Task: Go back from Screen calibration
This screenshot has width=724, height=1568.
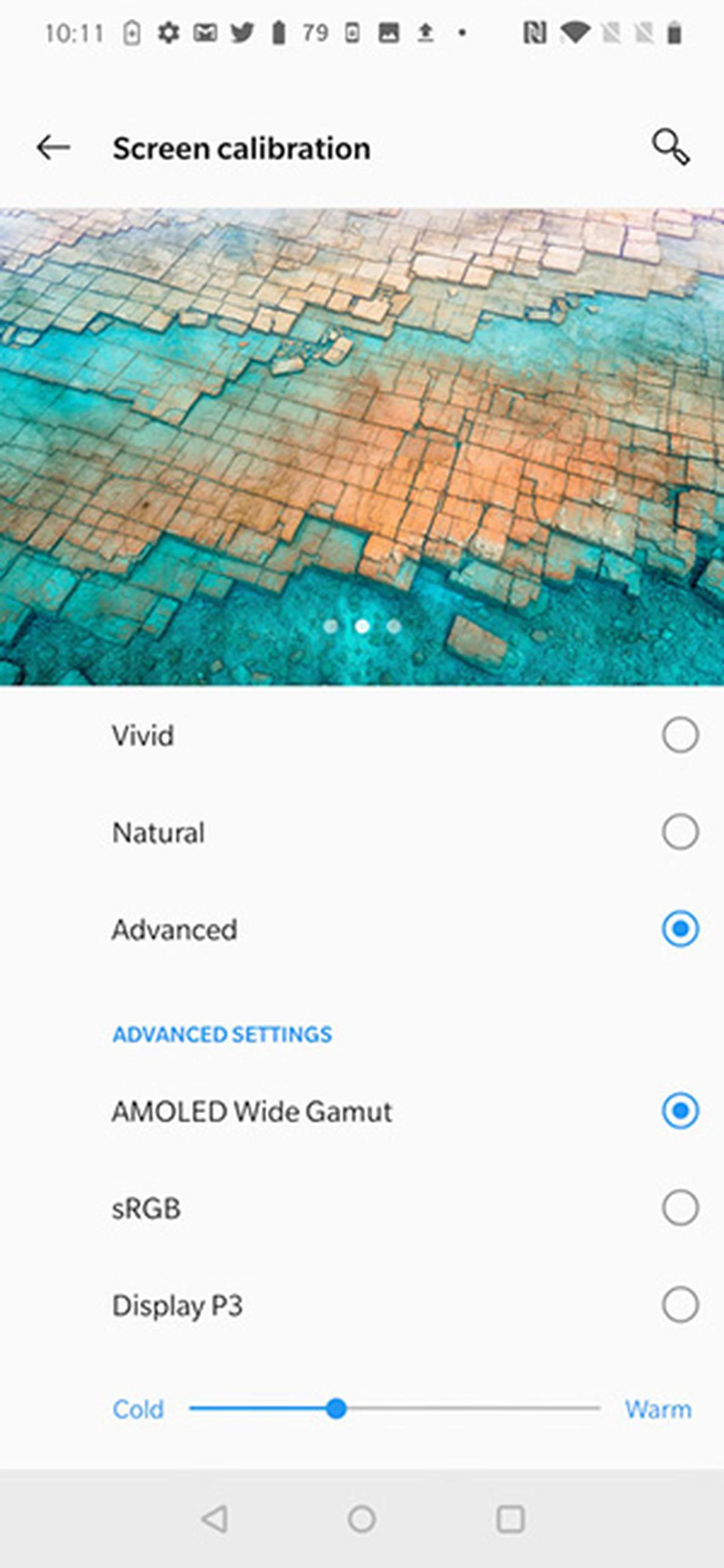Action: (53, 147)
